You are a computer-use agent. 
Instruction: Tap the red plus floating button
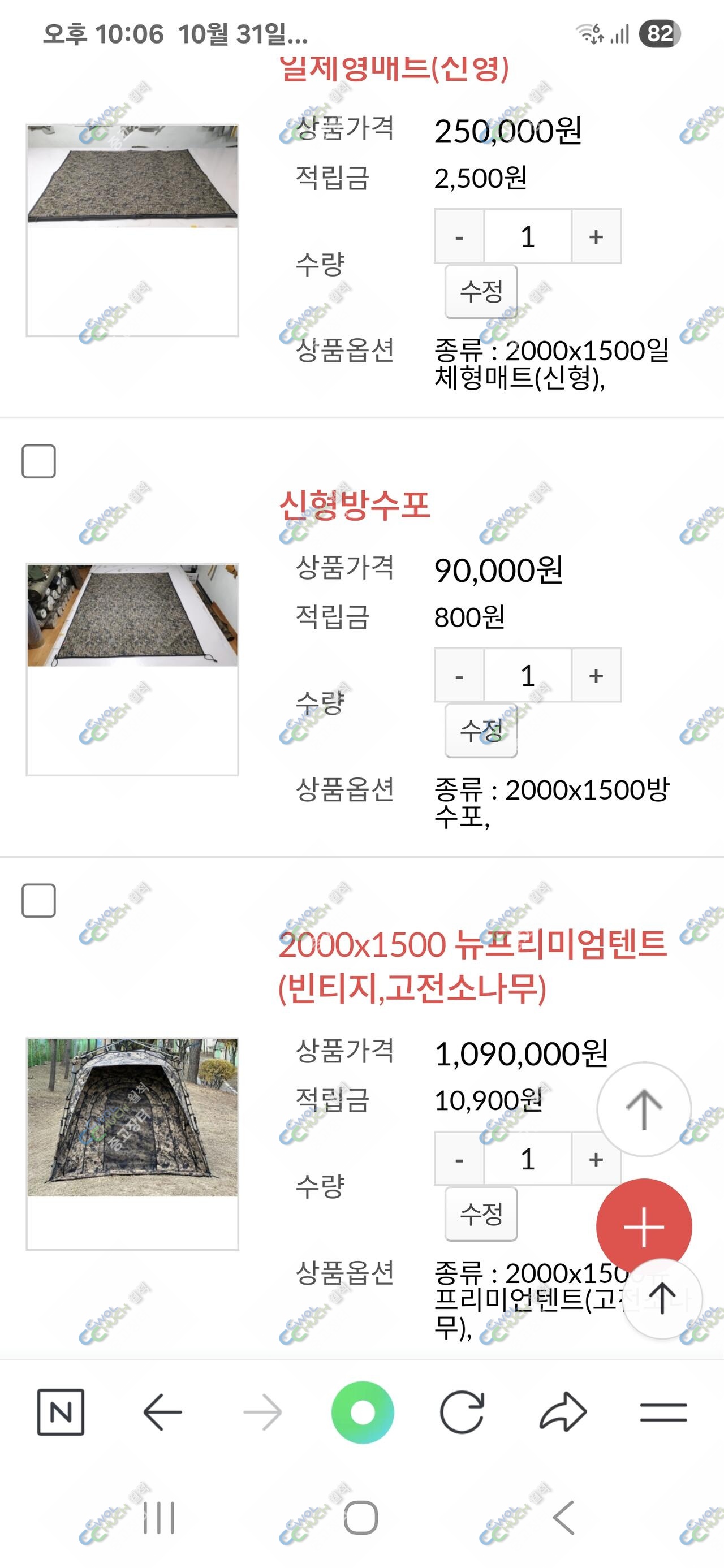point(644,1226)
